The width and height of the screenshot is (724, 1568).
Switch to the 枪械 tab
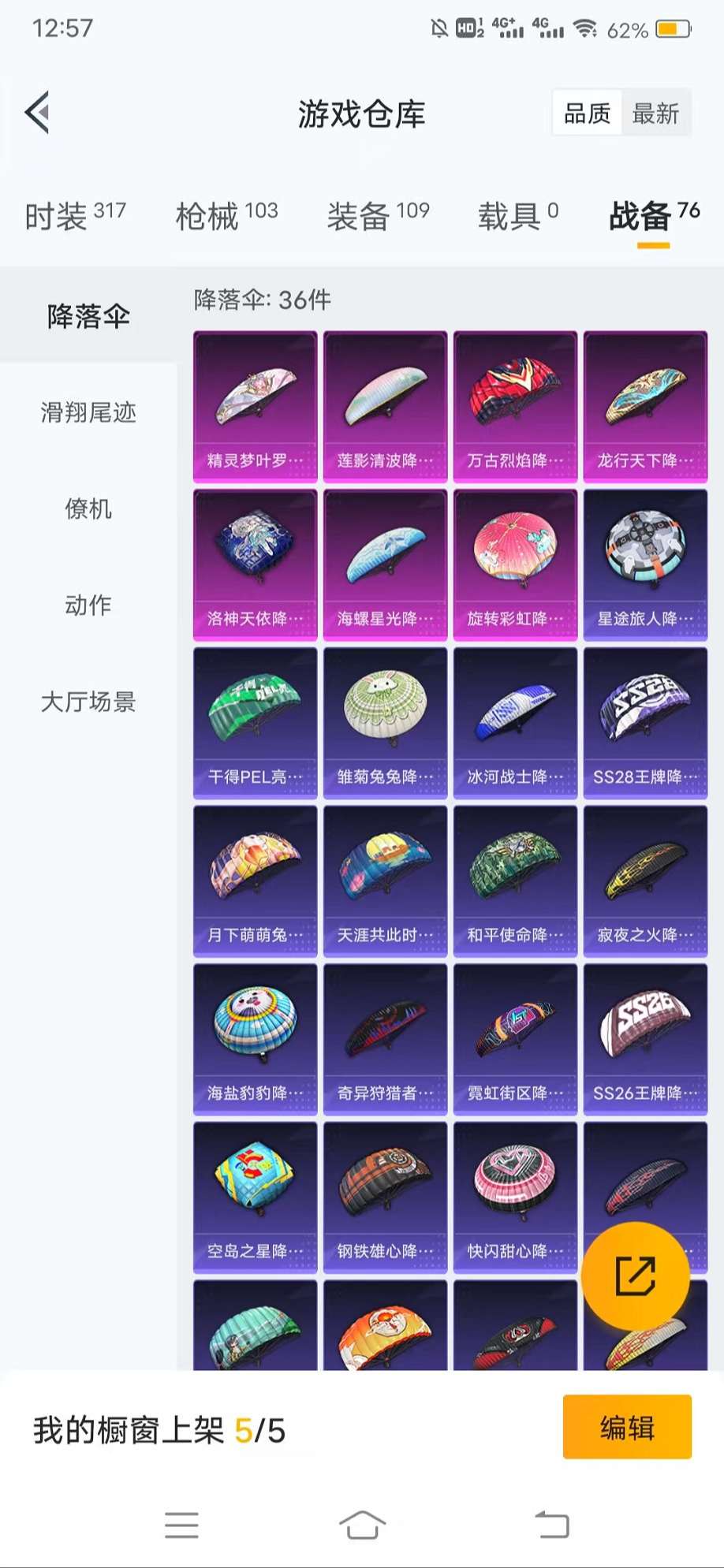226,215
